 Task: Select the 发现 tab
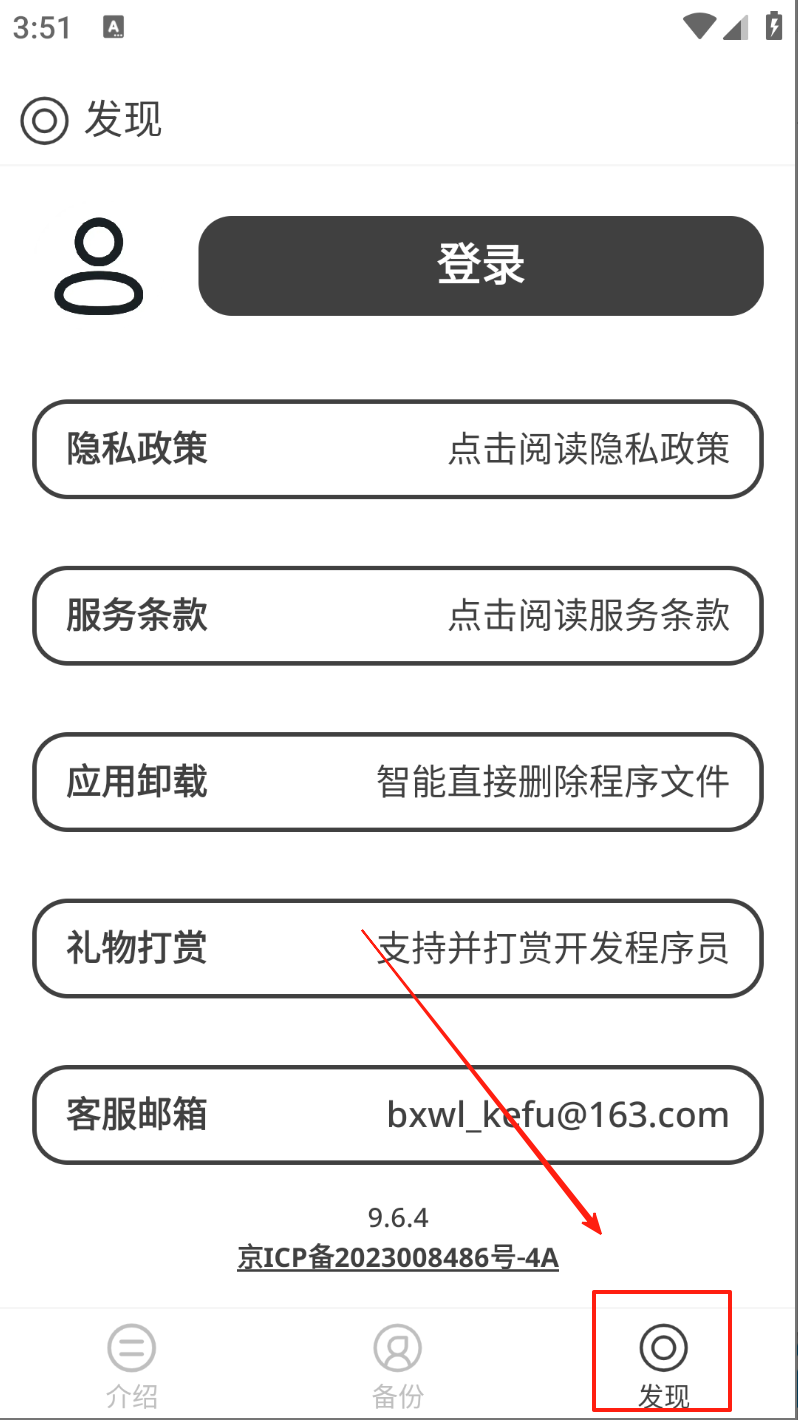pos(663,1362)
